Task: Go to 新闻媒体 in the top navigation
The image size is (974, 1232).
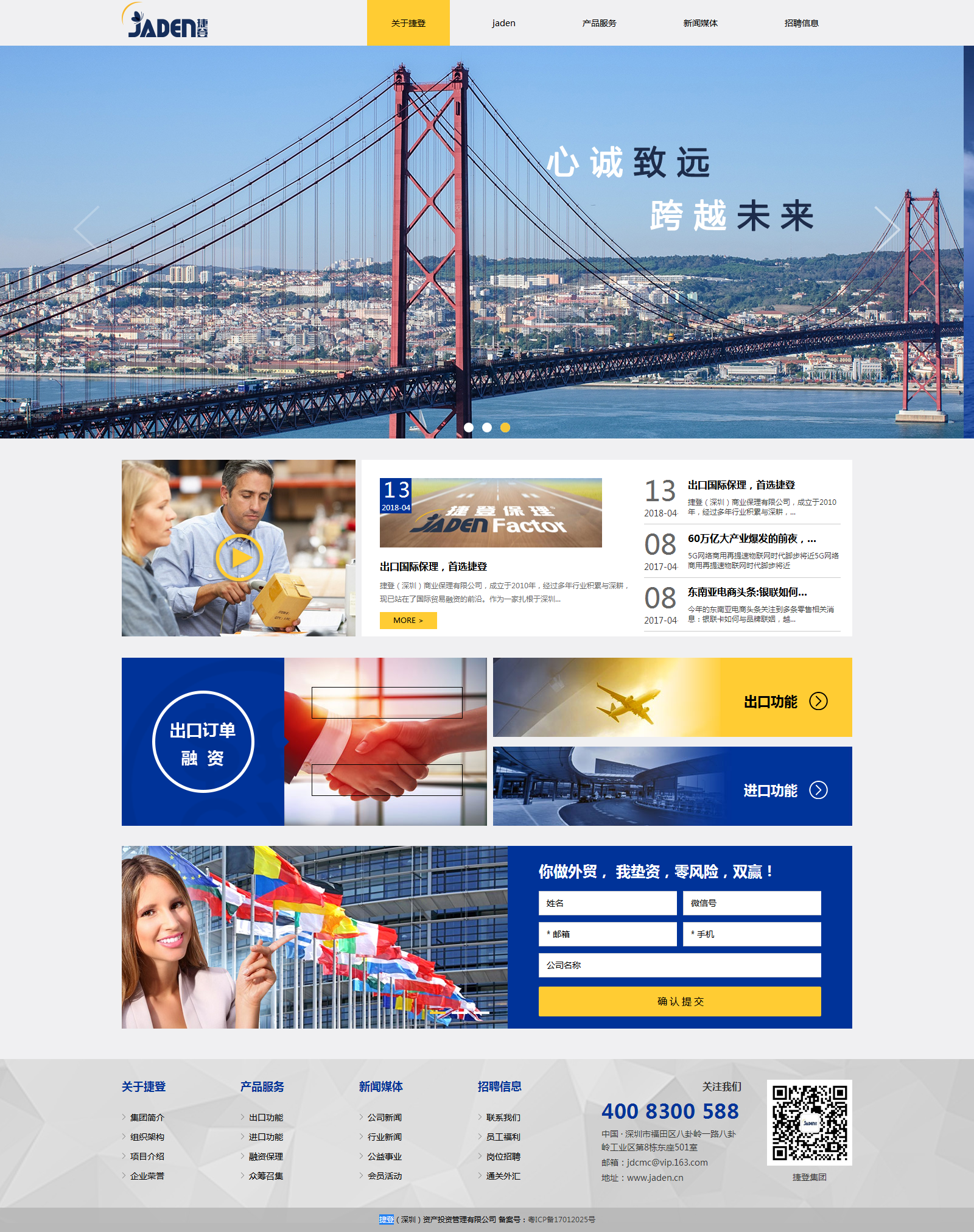Action: point(700,23)
